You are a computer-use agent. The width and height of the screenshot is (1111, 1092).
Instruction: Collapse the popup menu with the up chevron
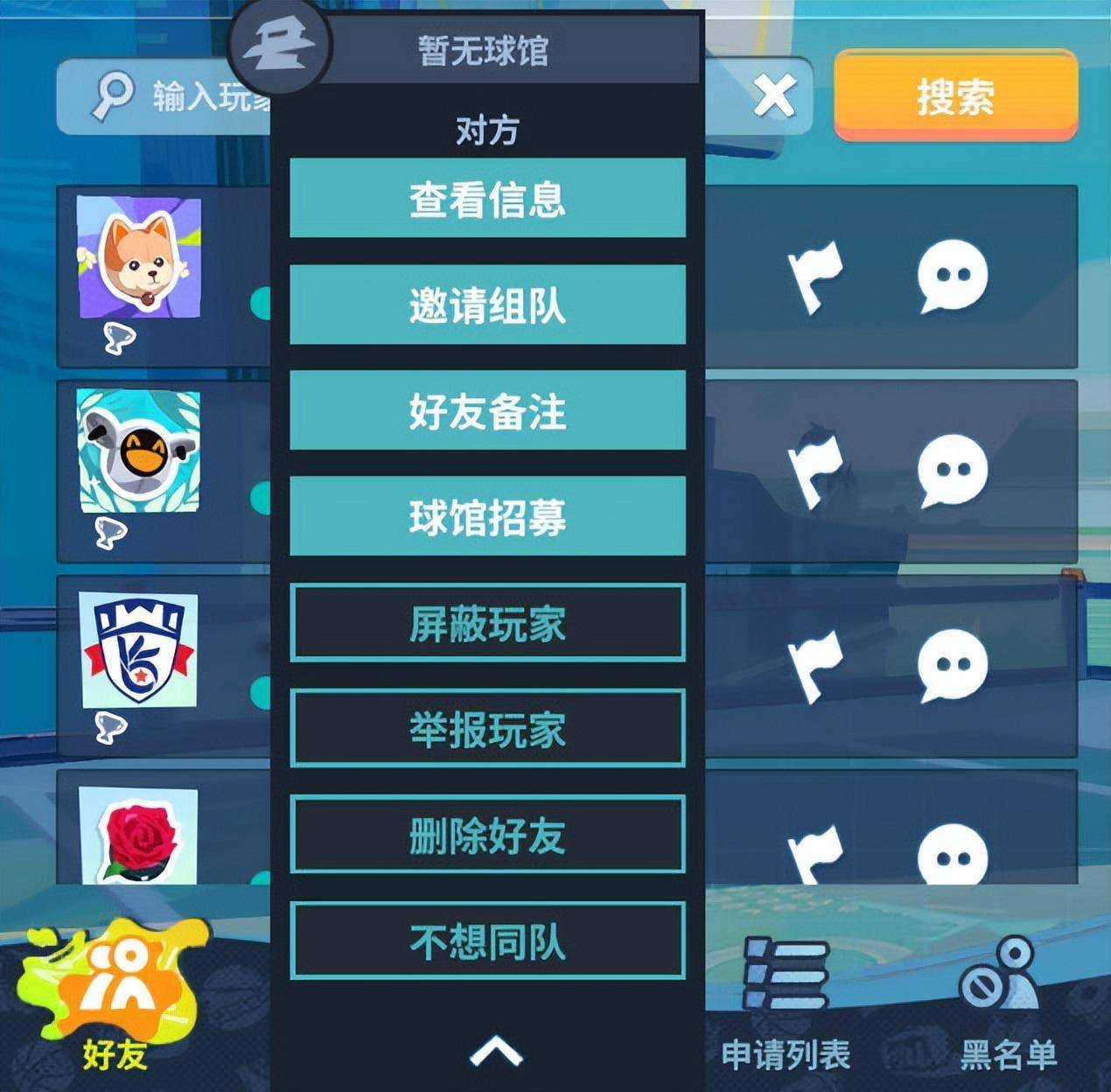click(x=496, y=1050)
